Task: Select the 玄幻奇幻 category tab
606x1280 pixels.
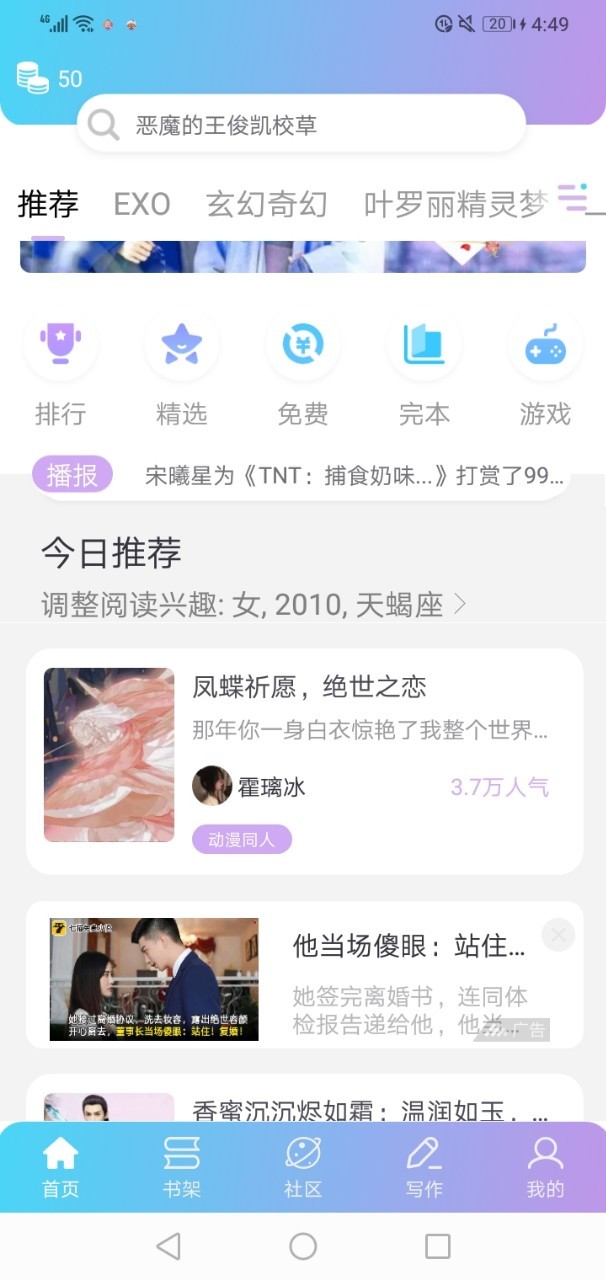Action: [x=266, y=204]
